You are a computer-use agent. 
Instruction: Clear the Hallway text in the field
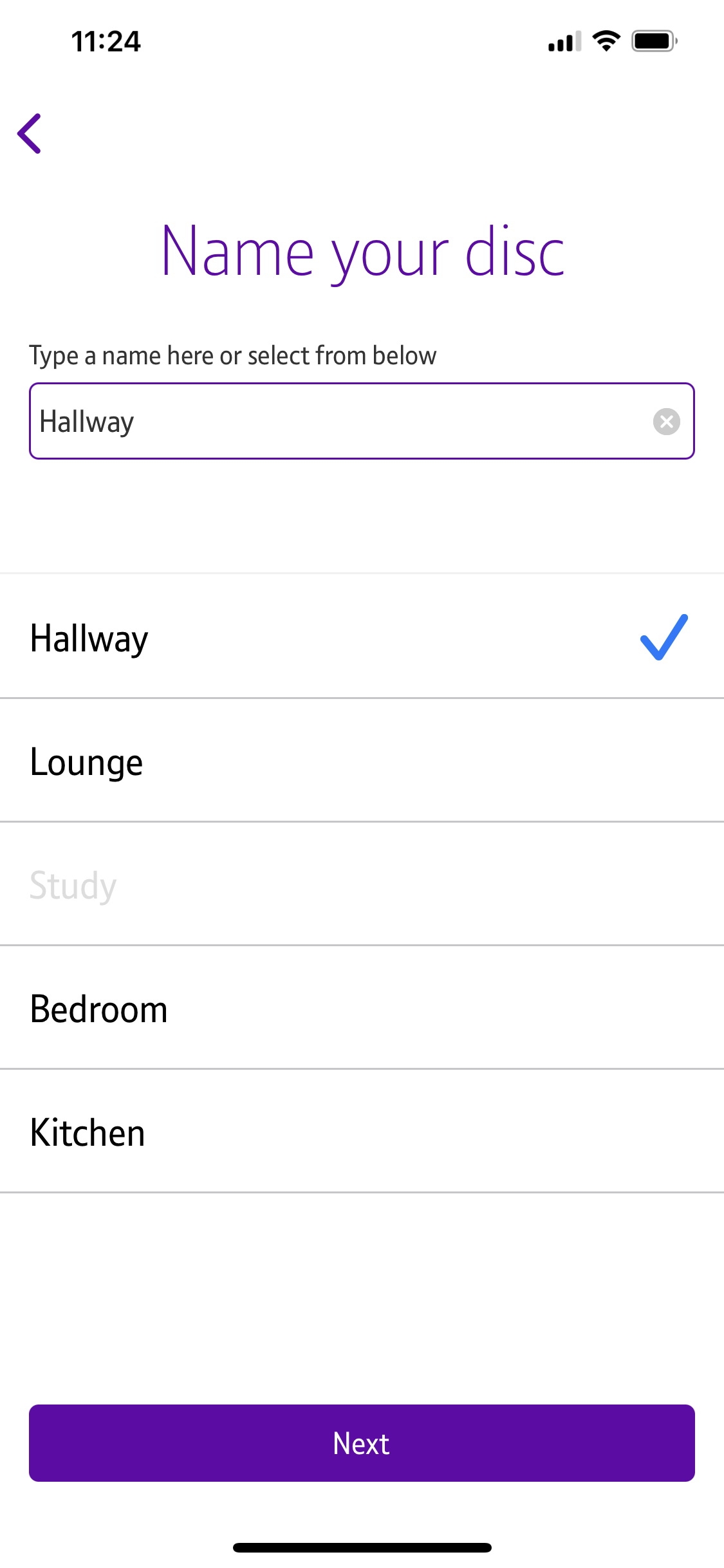(x=666, y=422)
